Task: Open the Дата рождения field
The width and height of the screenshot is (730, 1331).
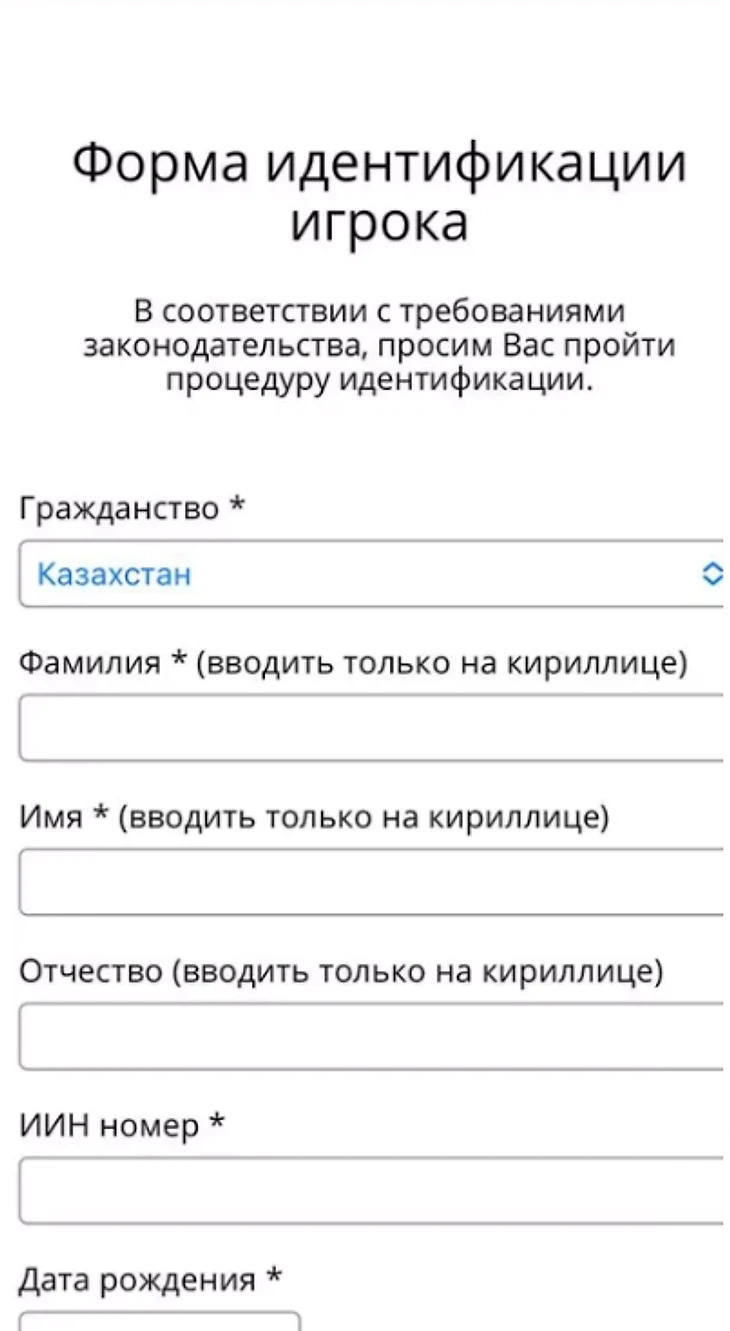Action: click(159, 1321)
